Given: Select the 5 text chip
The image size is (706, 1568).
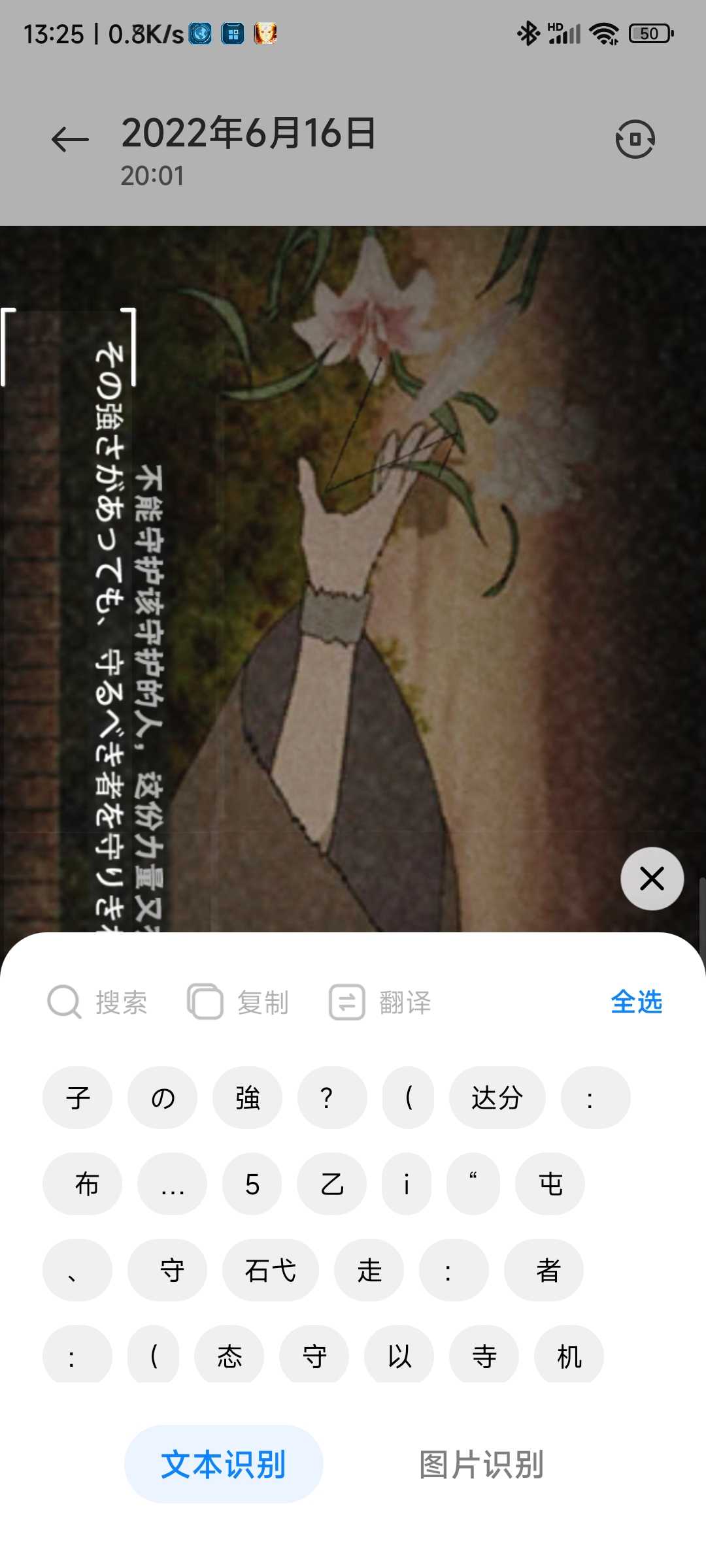Looking at the screenshot, I should tap(252, 1184).
